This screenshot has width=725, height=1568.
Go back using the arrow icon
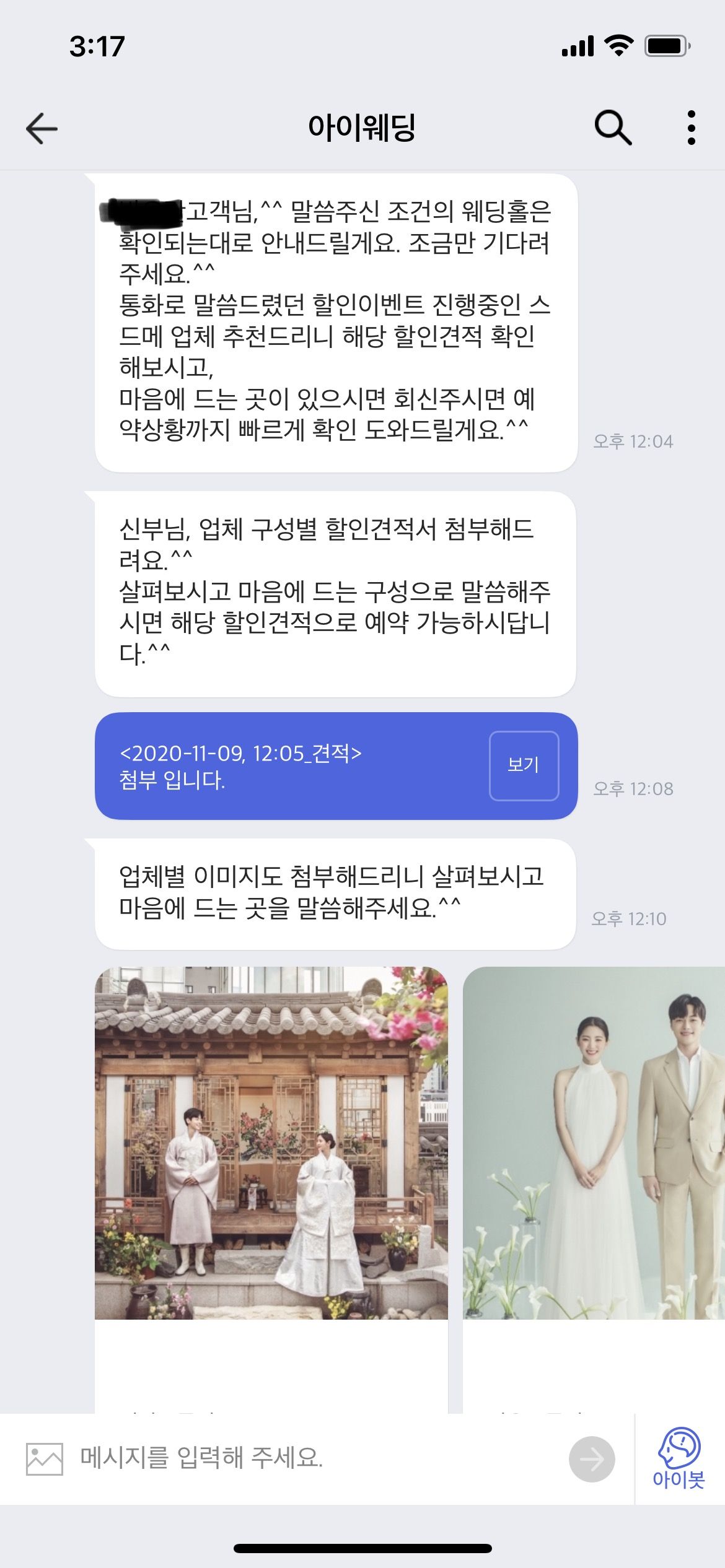[42, 128]
